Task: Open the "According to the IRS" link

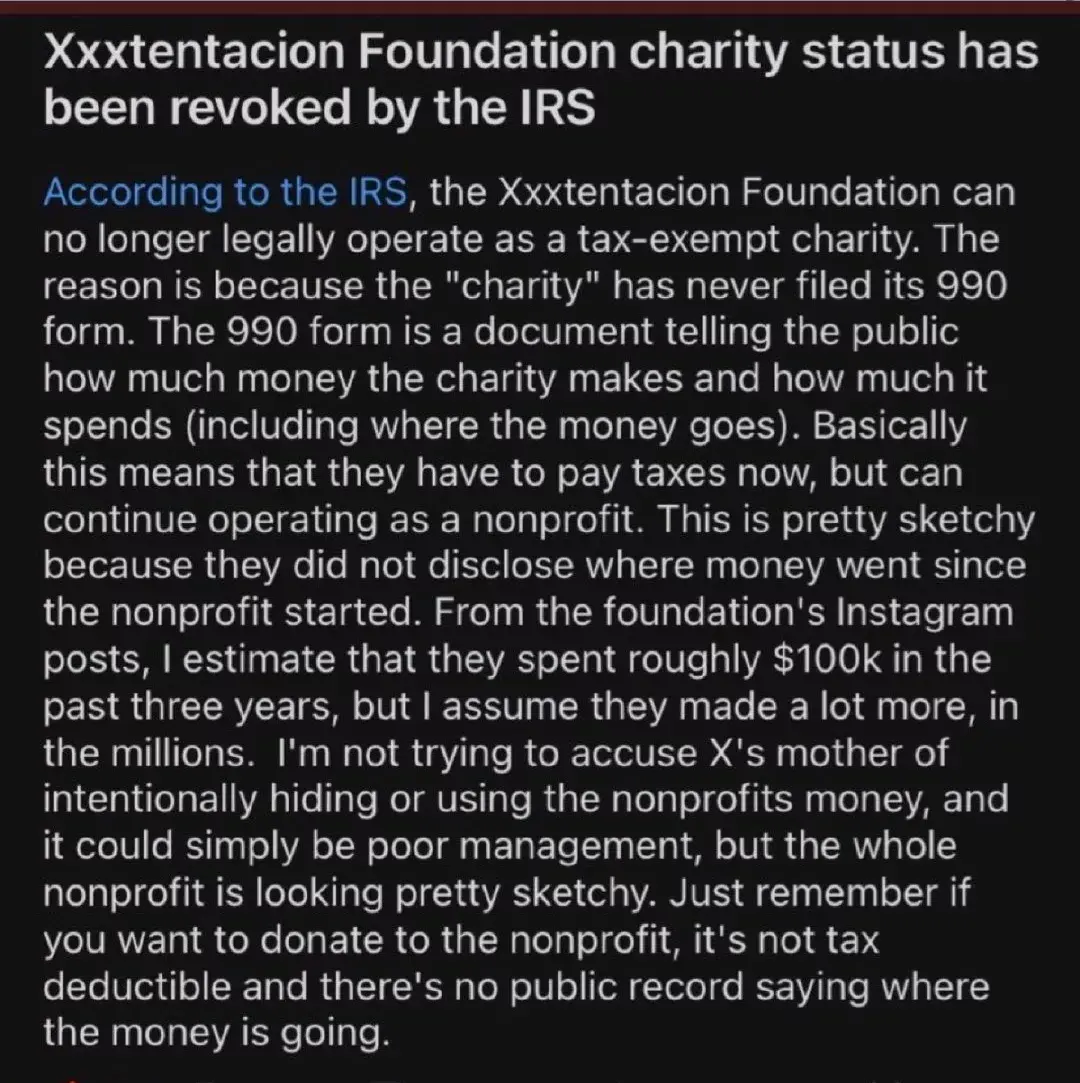Action: point(225,192)
